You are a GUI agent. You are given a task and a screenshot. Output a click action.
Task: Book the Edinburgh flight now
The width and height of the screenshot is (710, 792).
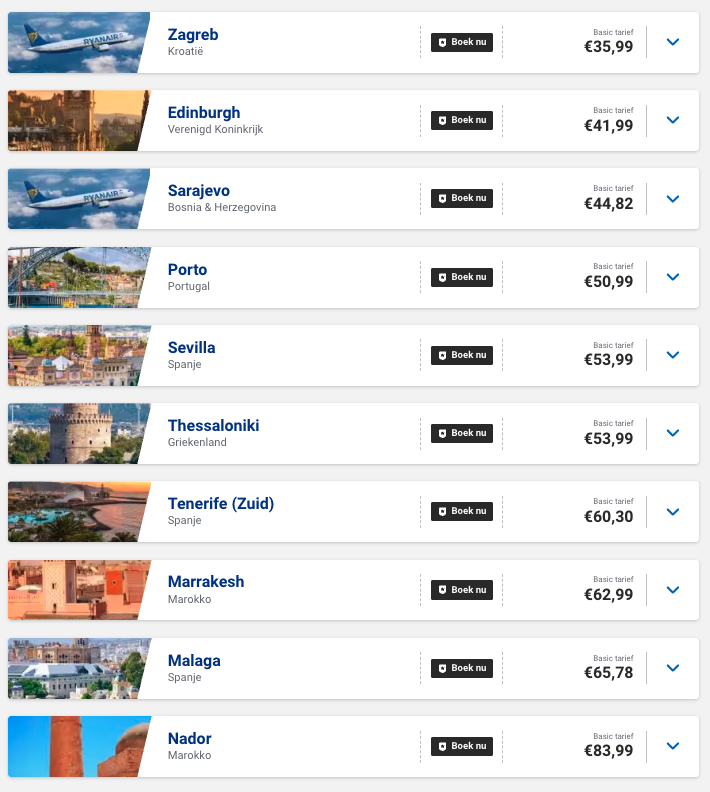[461, 120]
